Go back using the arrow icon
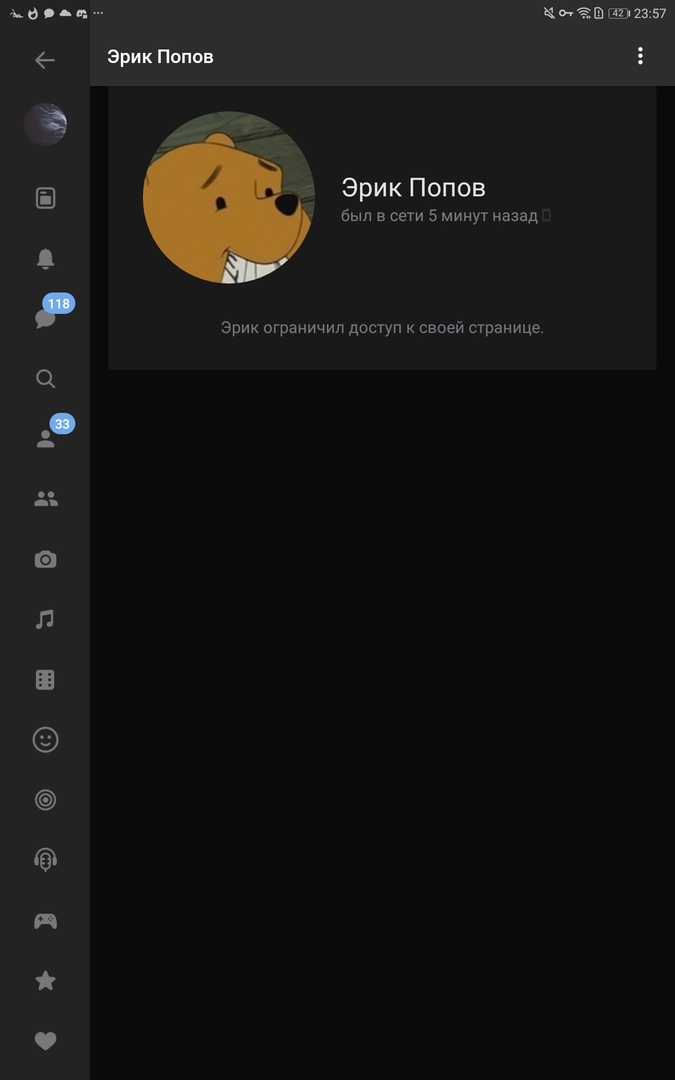 [x=44, y=60]
